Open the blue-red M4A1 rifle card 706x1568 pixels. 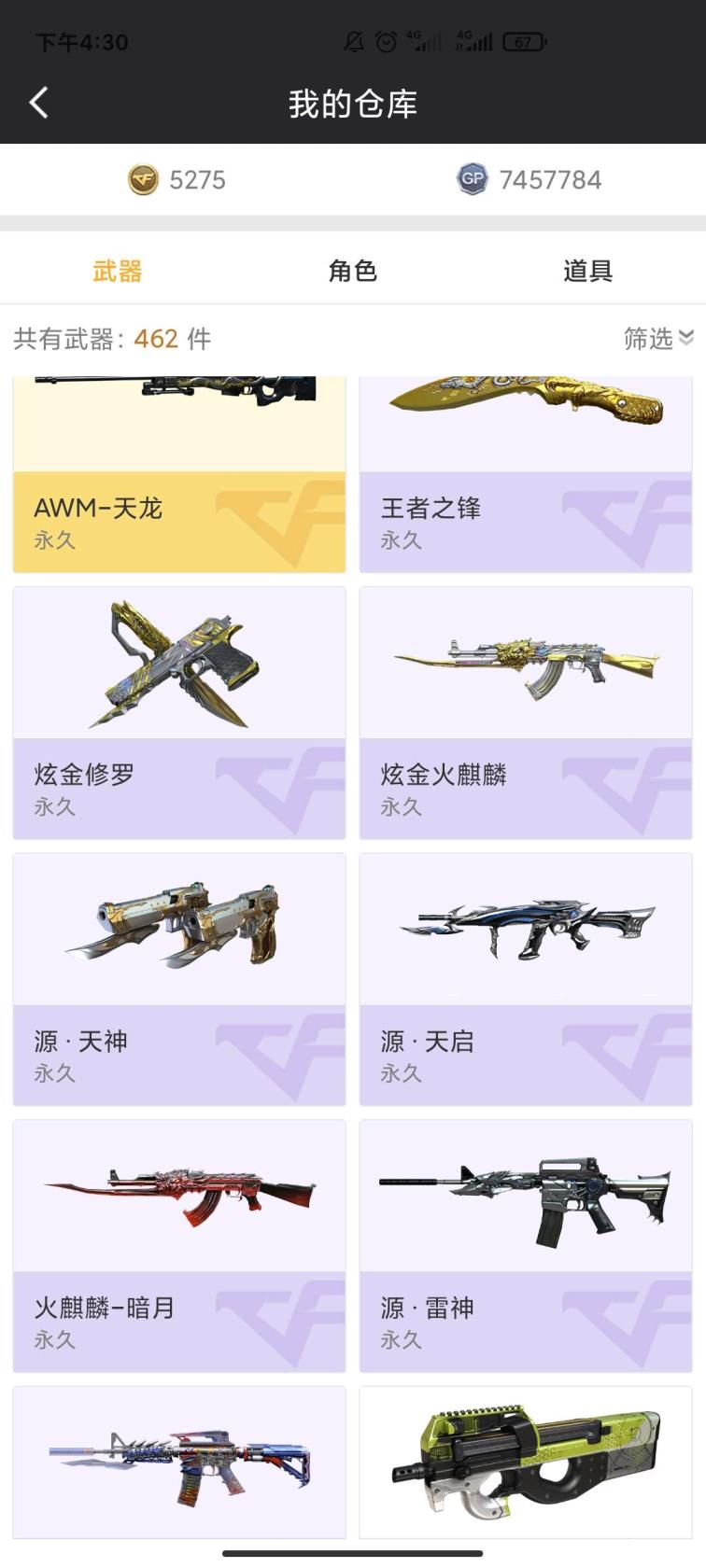pyautogui.click(x=179, y=1465)
